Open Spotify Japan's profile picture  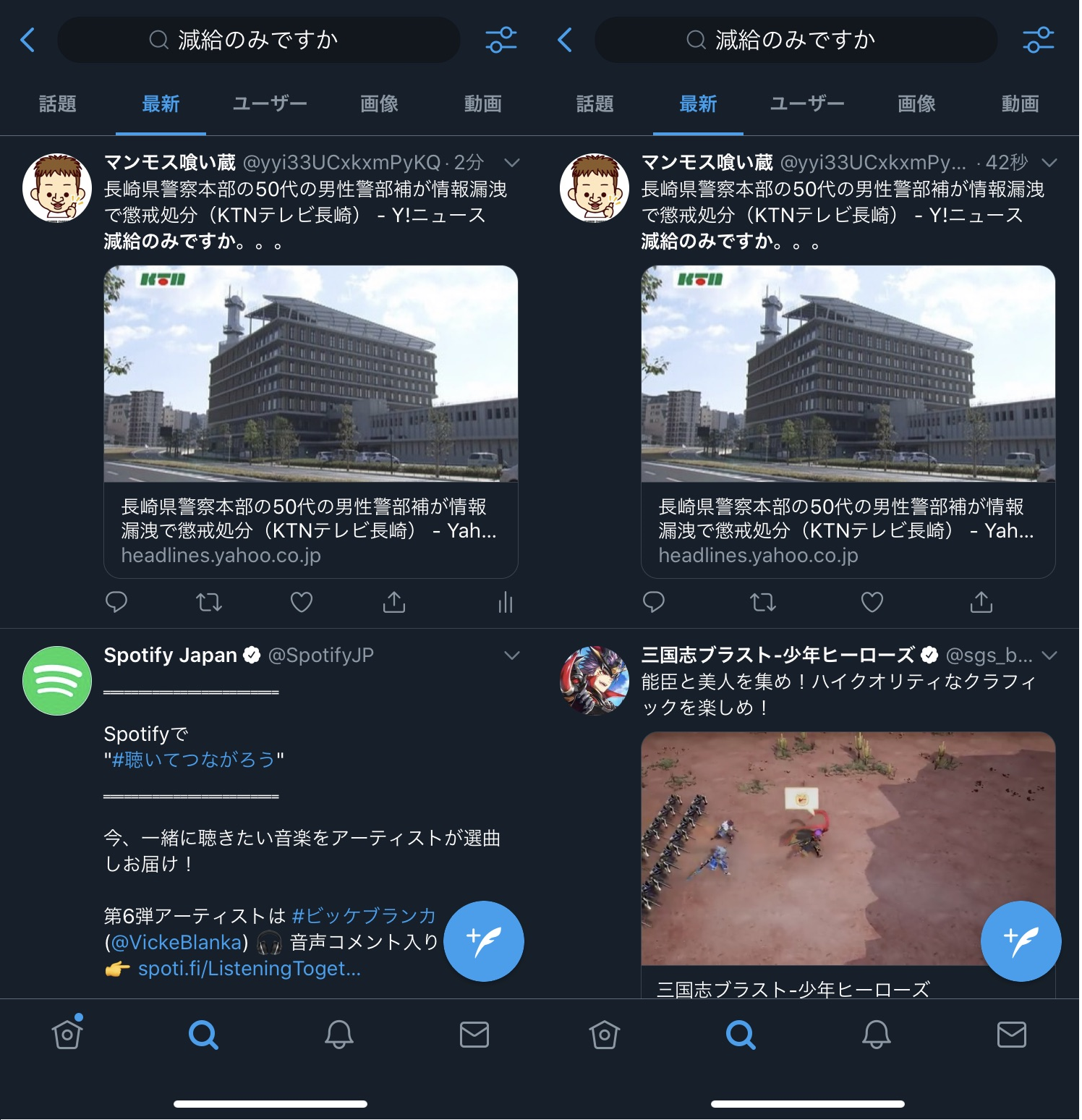tap(57, 681)
